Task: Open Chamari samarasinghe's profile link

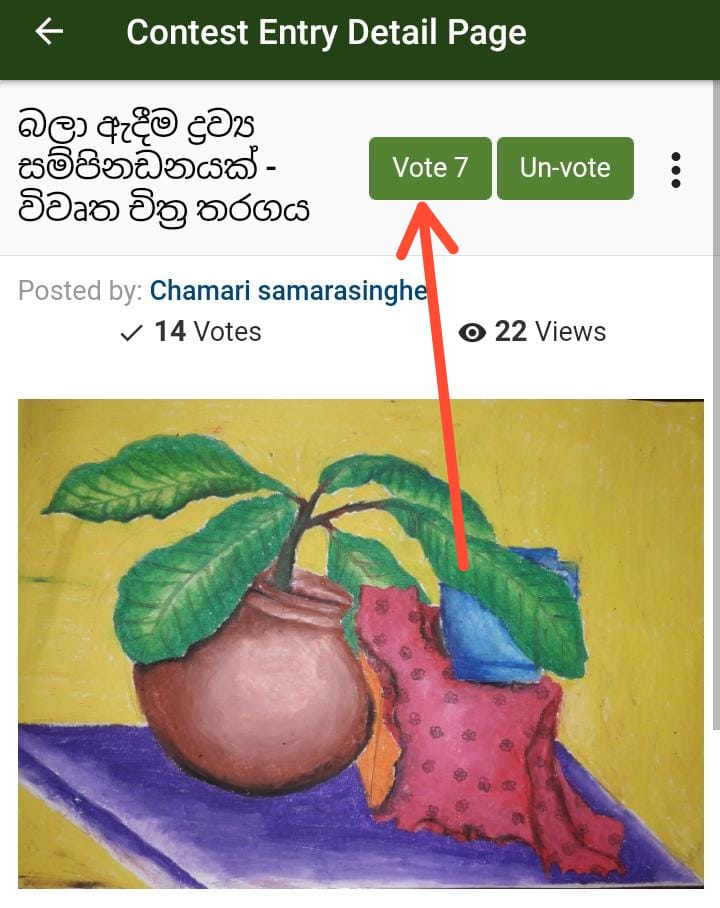Action: coord(288,291)
